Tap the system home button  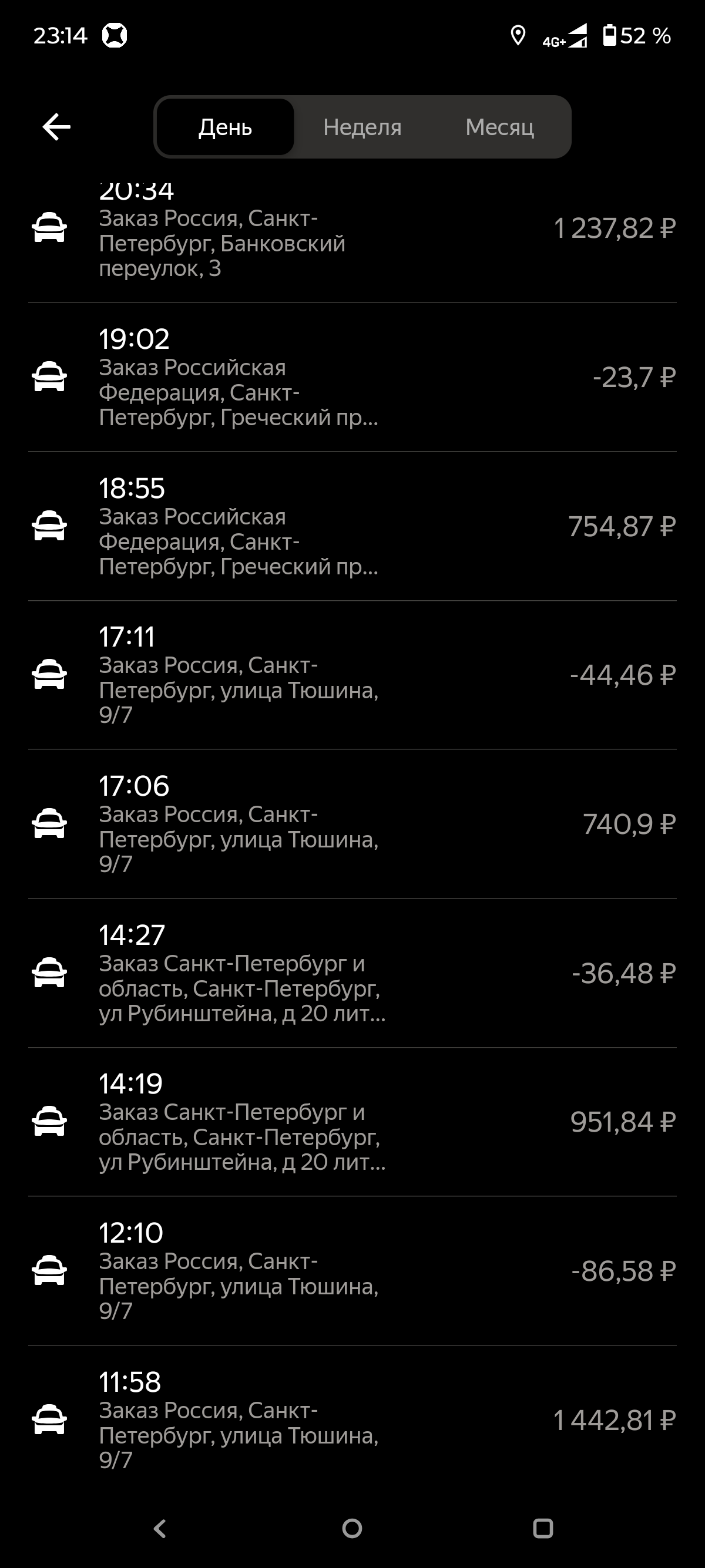pyautogui.click(x=352, y=1529)
